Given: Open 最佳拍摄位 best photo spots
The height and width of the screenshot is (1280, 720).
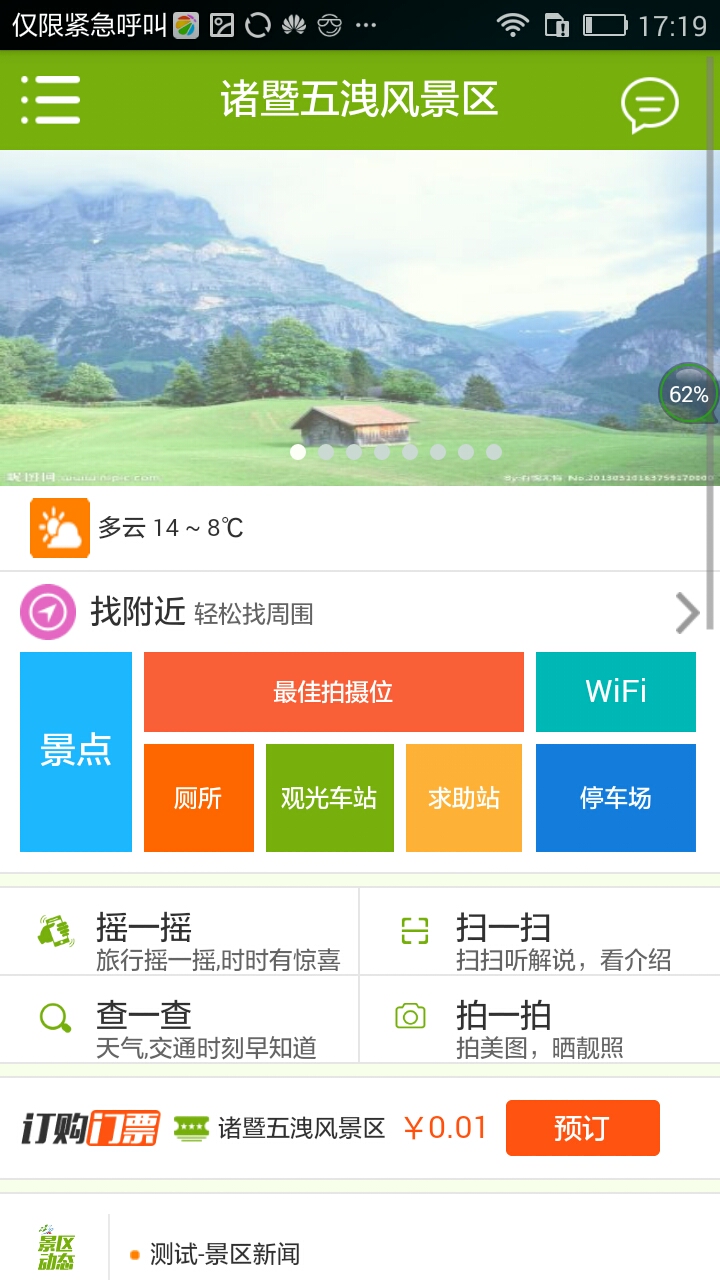Looking at the screenshot, I should click(333, 692).
